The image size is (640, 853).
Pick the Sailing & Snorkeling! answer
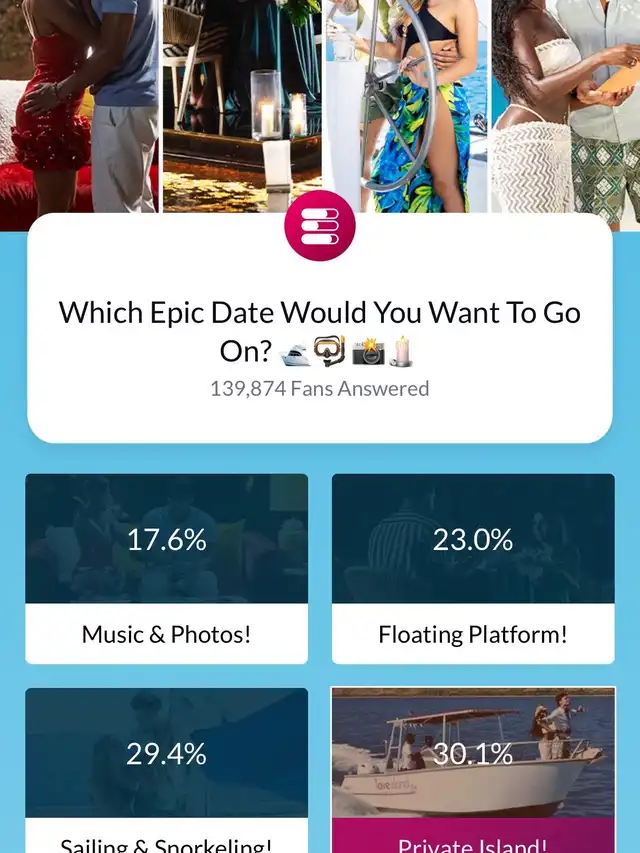[166, 770]
